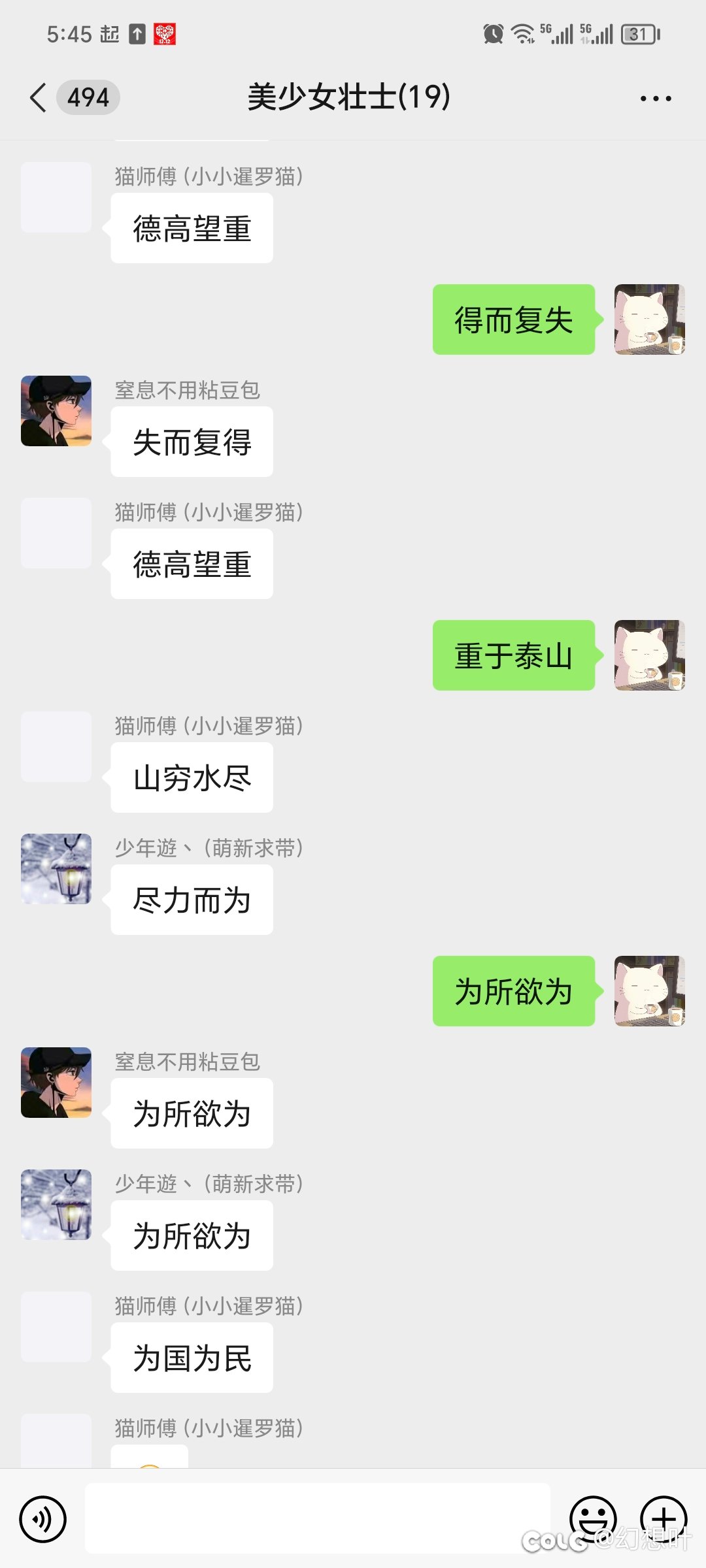The height and width of the screenshot is (1568, 706).
Task: Open 少年遊's avatar beside 尽力而为
Action: tap(56, 869)
